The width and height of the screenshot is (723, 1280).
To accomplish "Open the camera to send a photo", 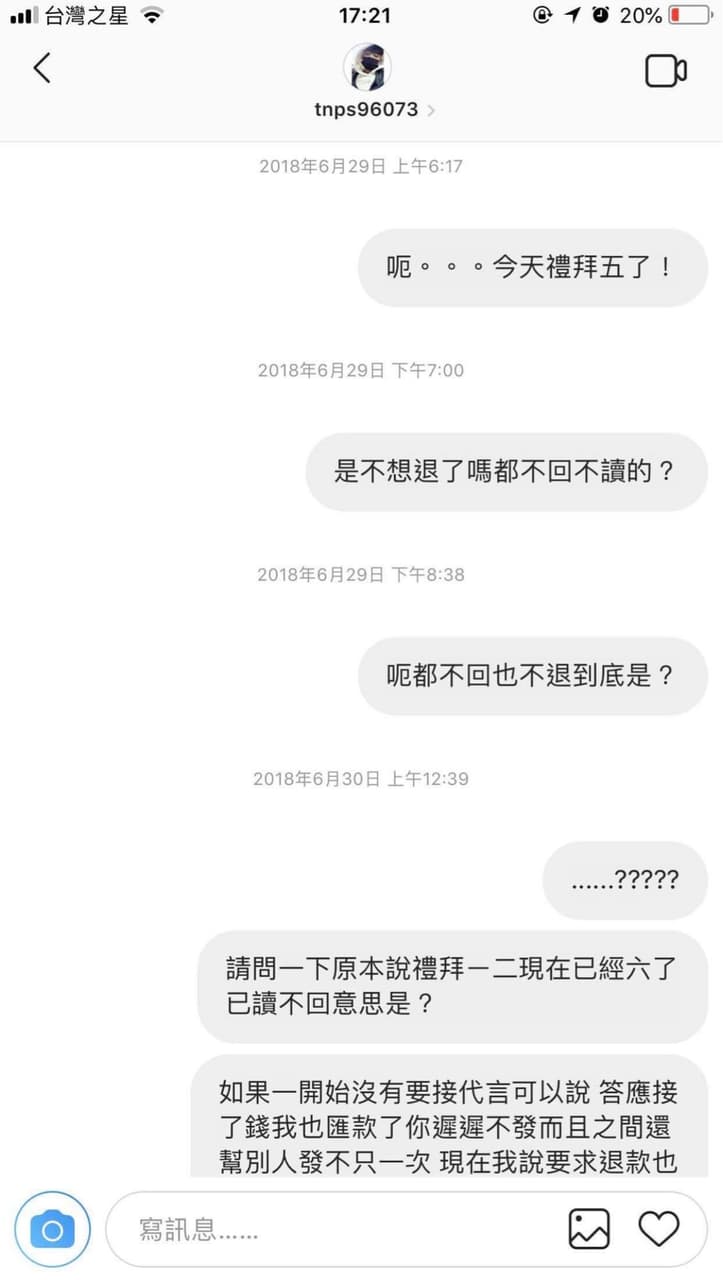I will 52,1228.
